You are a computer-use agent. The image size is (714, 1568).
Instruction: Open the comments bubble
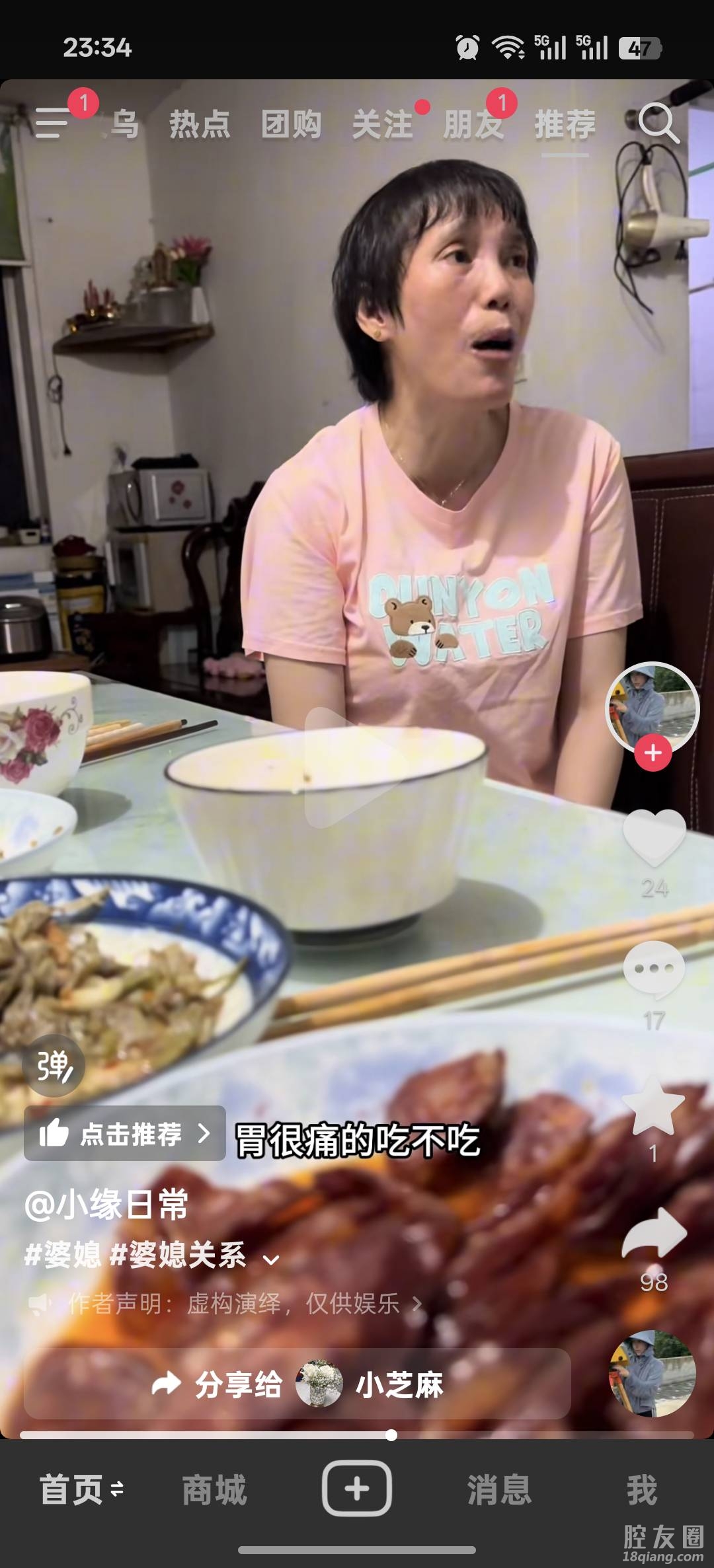pyautogui.click(x=654, y=969)
